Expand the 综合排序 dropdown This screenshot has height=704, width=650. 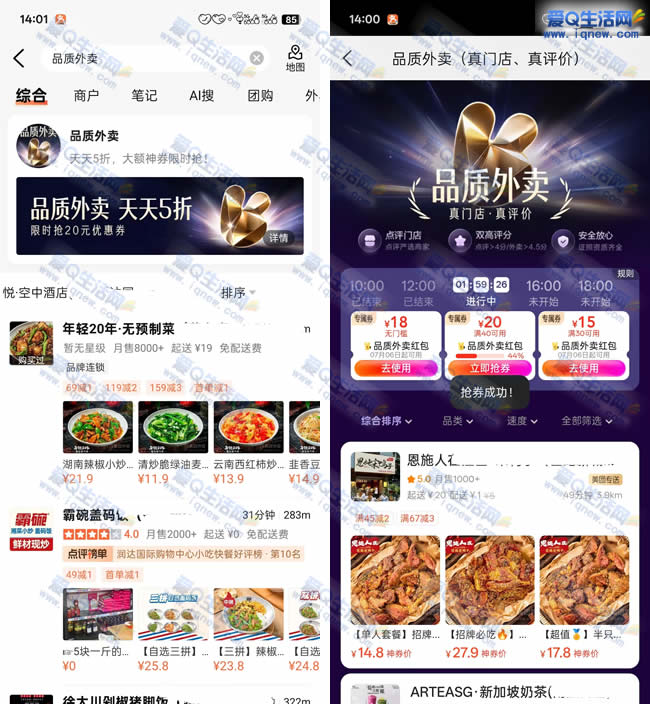pyautogui.click(x=386, y=422)
